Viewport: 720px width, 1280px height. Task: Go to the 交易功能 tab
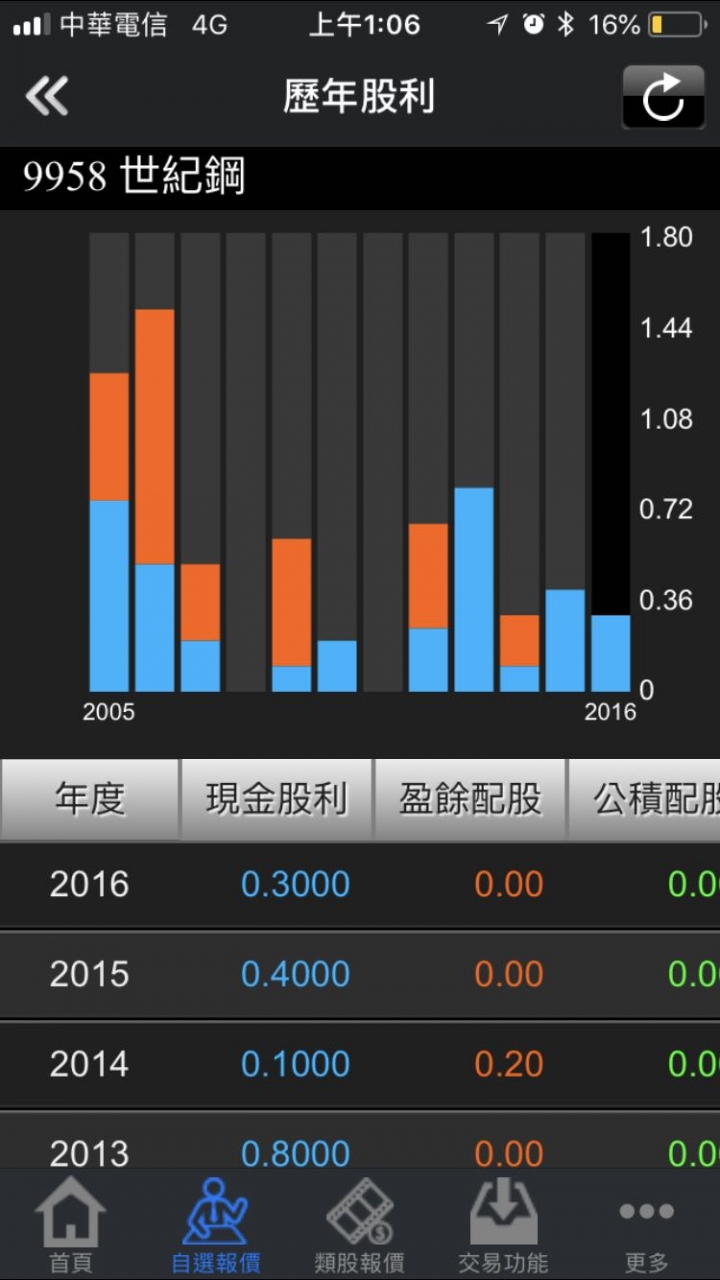tap(503, 1225)
